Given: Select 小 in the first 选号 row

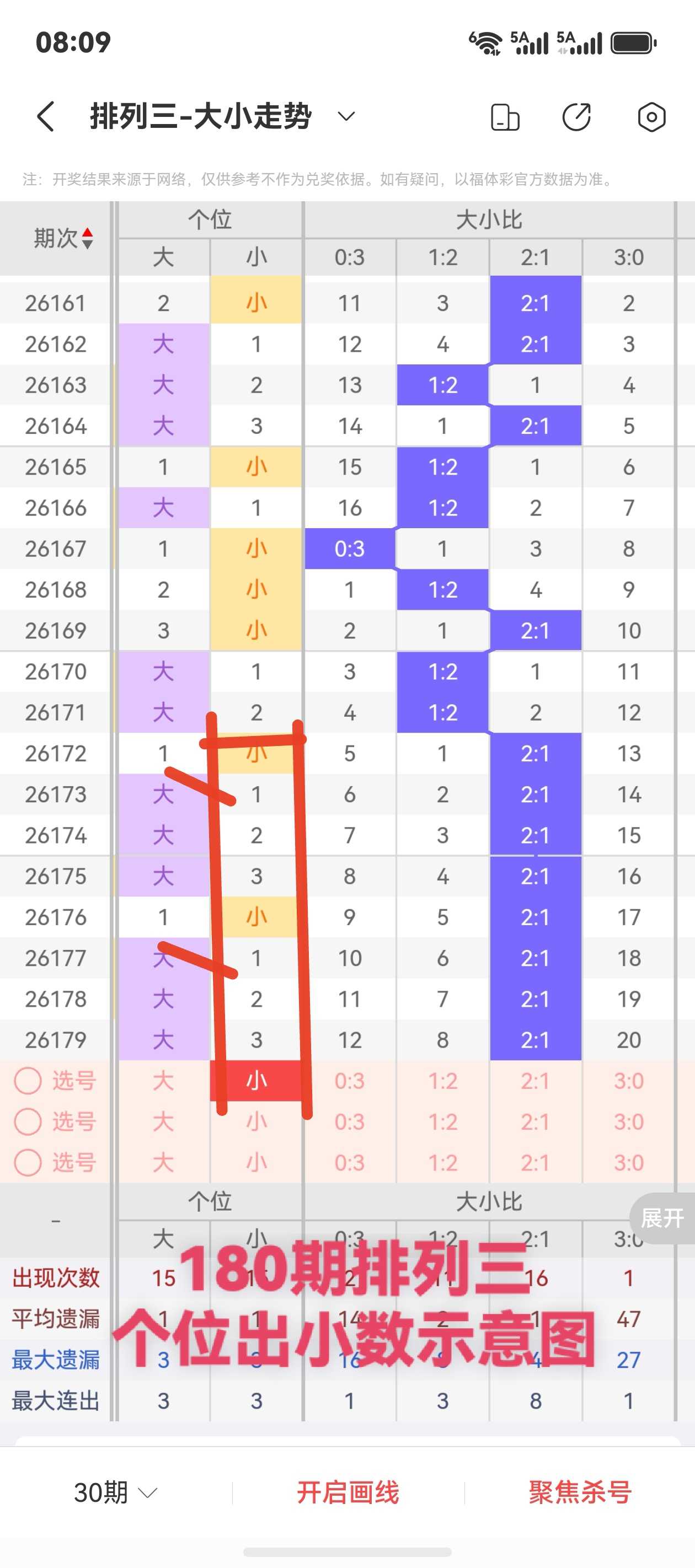Looking at the screenshot, I should tap(256, 1081).
